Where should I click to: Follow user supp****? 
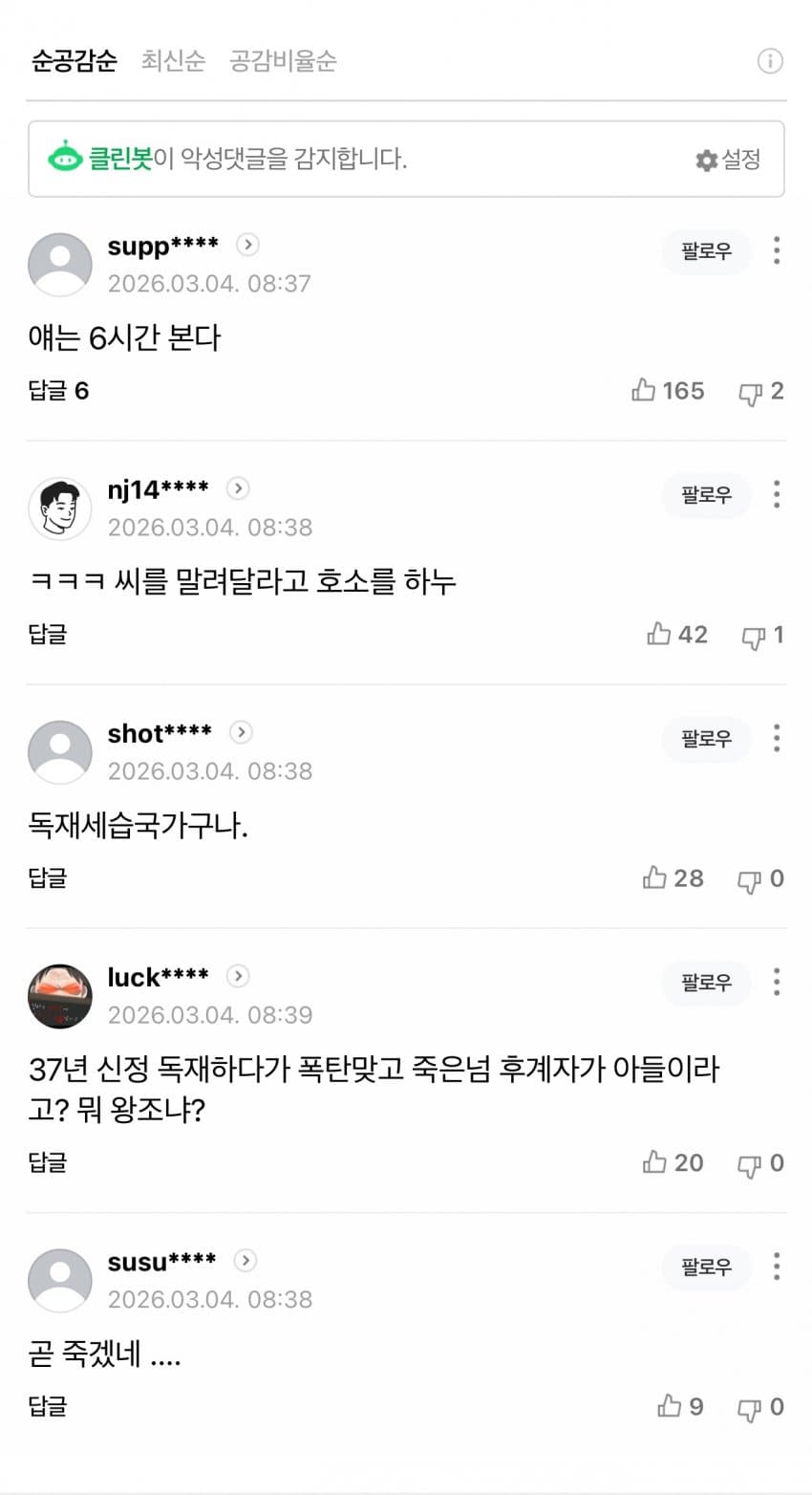pos(706,251)
